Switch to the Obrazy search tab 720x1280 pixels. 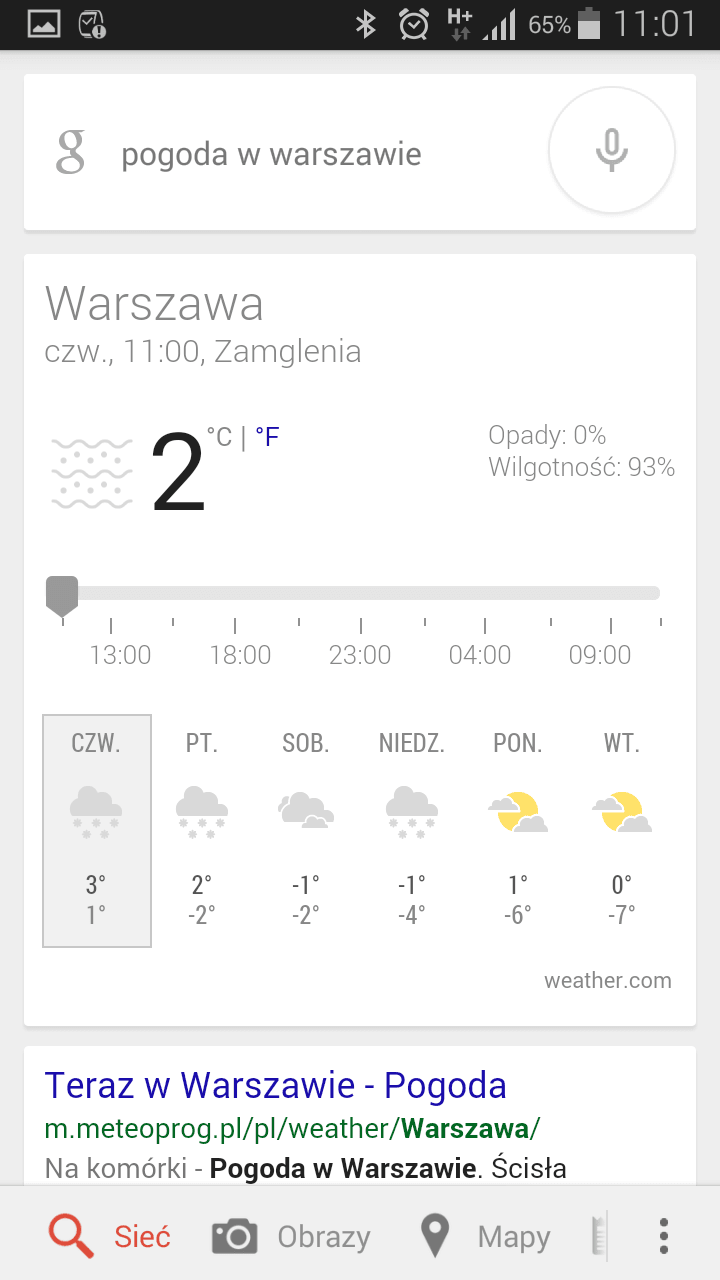tap(291, 1237)
